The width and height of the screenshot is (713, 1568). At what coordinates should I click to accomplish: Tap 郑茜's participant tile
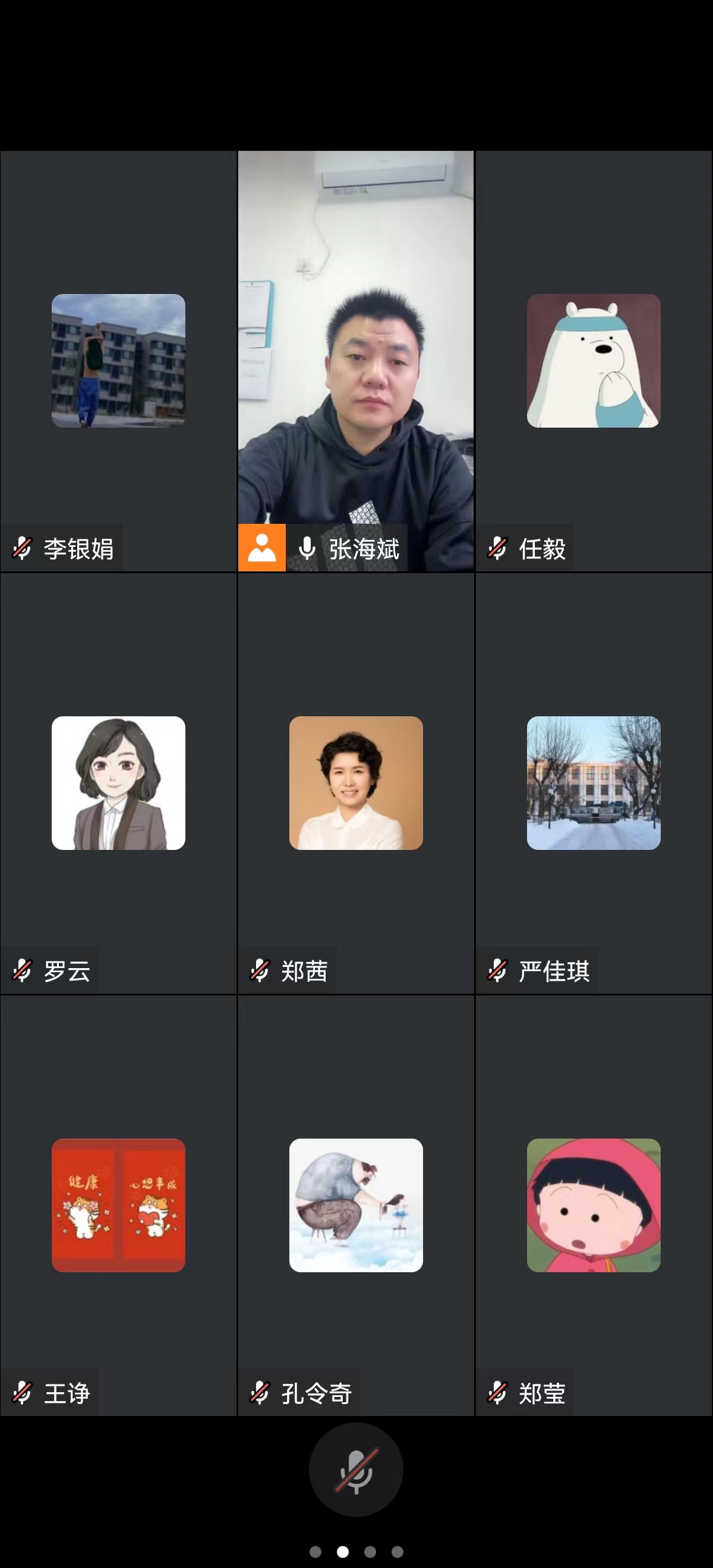[x=355, y=783]
